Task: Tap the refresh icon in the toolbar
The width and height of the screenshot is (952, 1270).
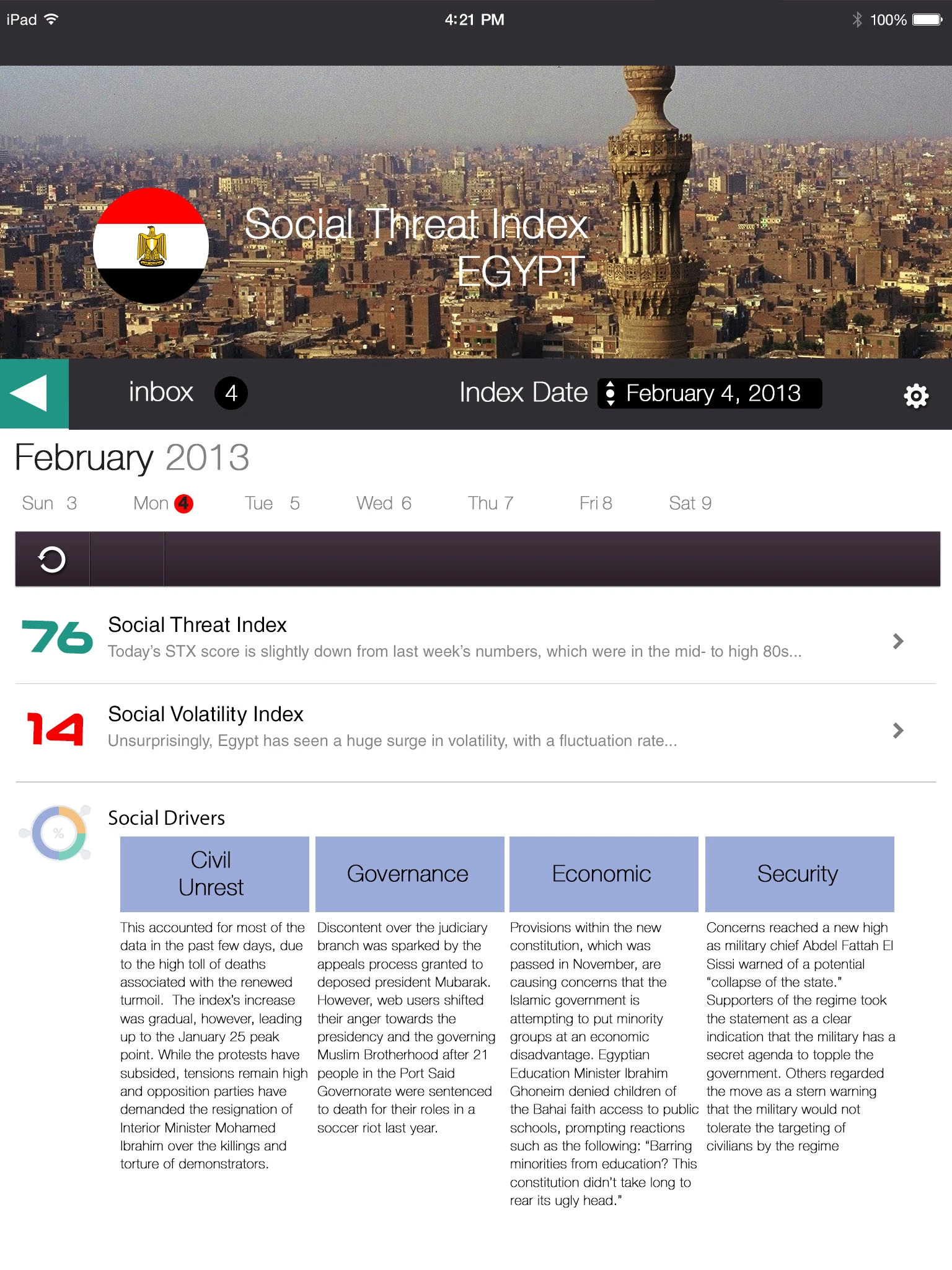Action: point(52,559)
